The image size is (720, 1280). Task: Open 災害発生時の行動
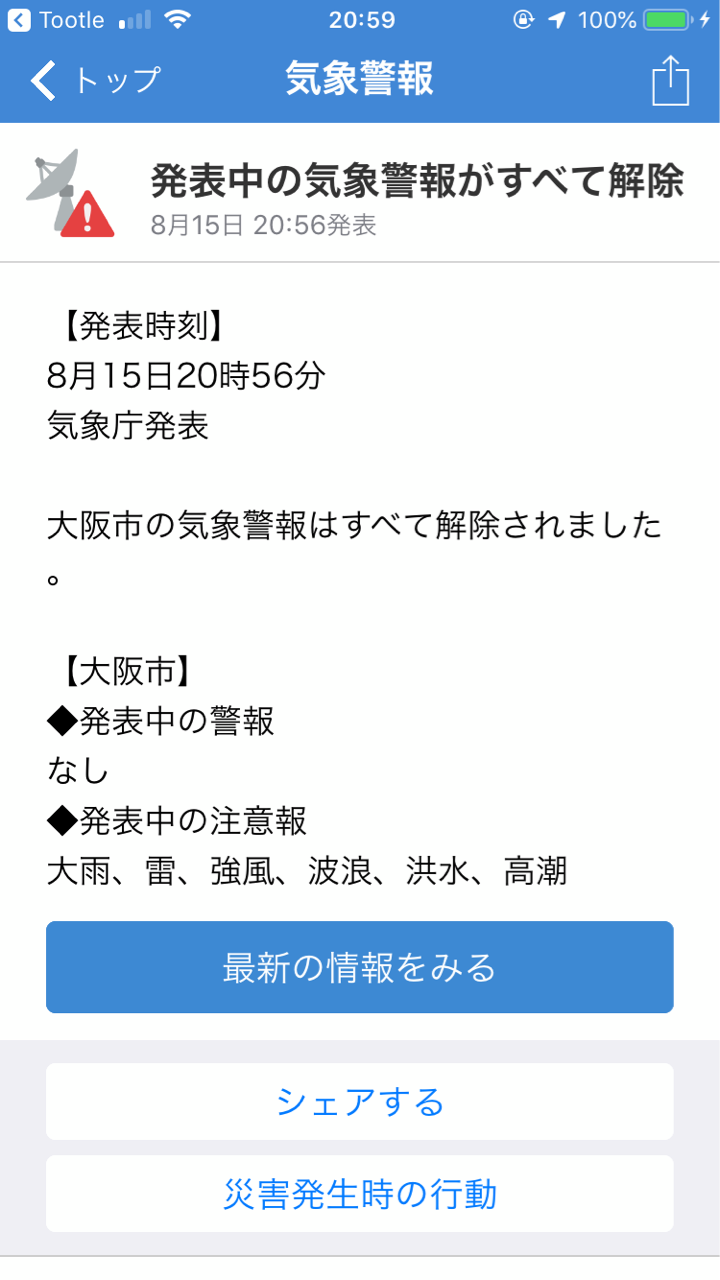[360, 1194]
